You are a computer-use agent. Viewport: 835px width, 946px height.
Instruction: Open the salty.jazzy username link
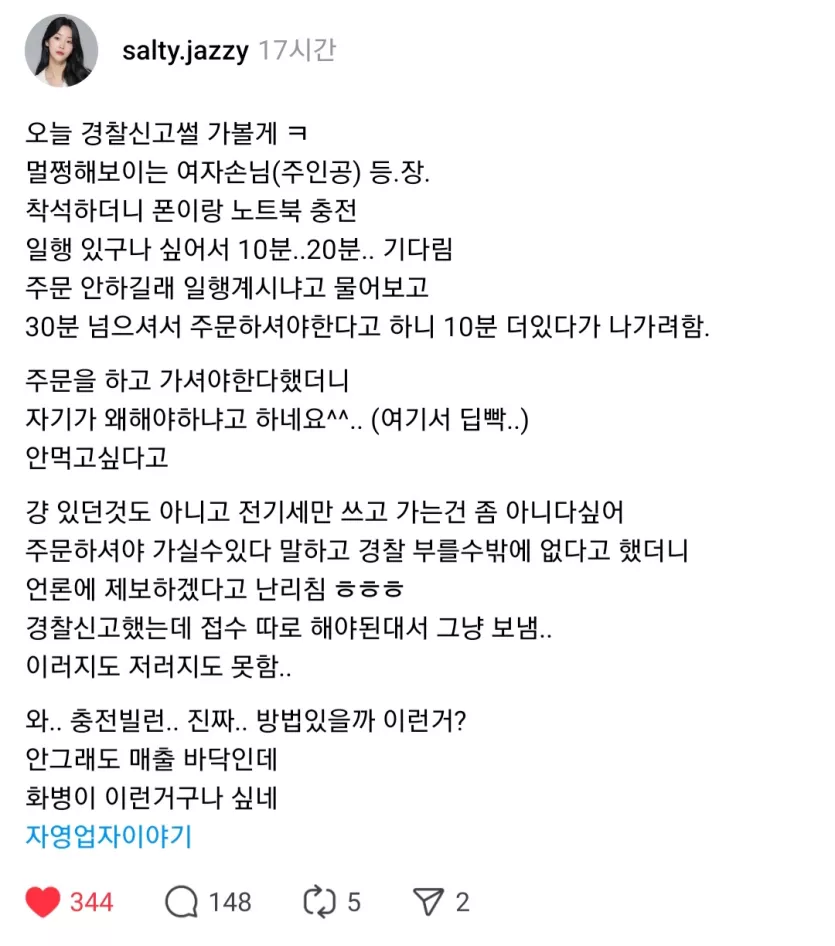[x=185, y=52]
